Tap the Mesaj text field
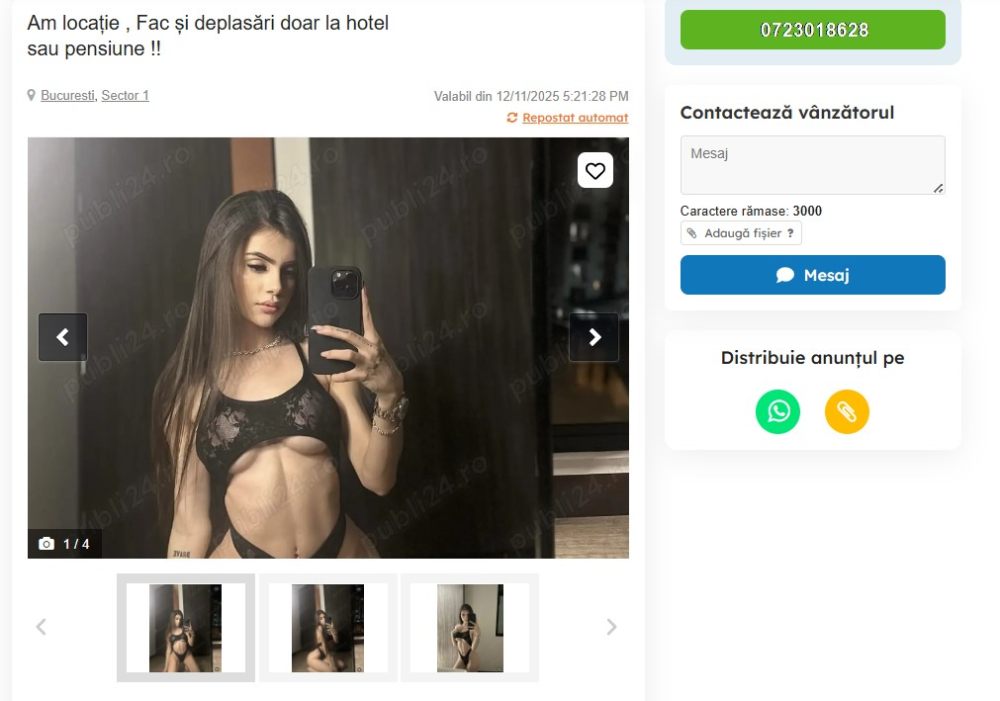 [x=812, y=165]
